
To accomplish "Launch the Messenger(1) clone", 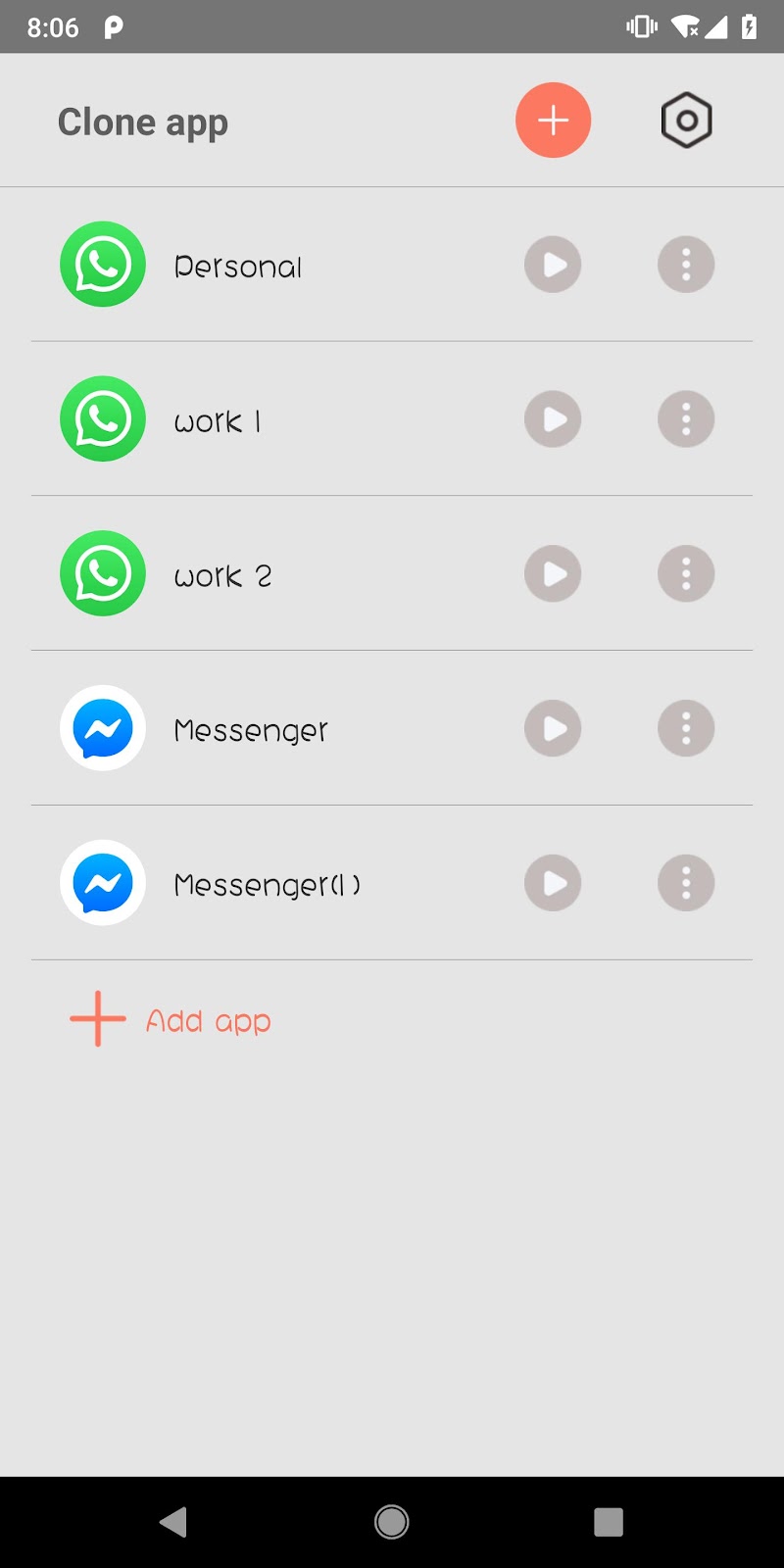I will (553, 883).
